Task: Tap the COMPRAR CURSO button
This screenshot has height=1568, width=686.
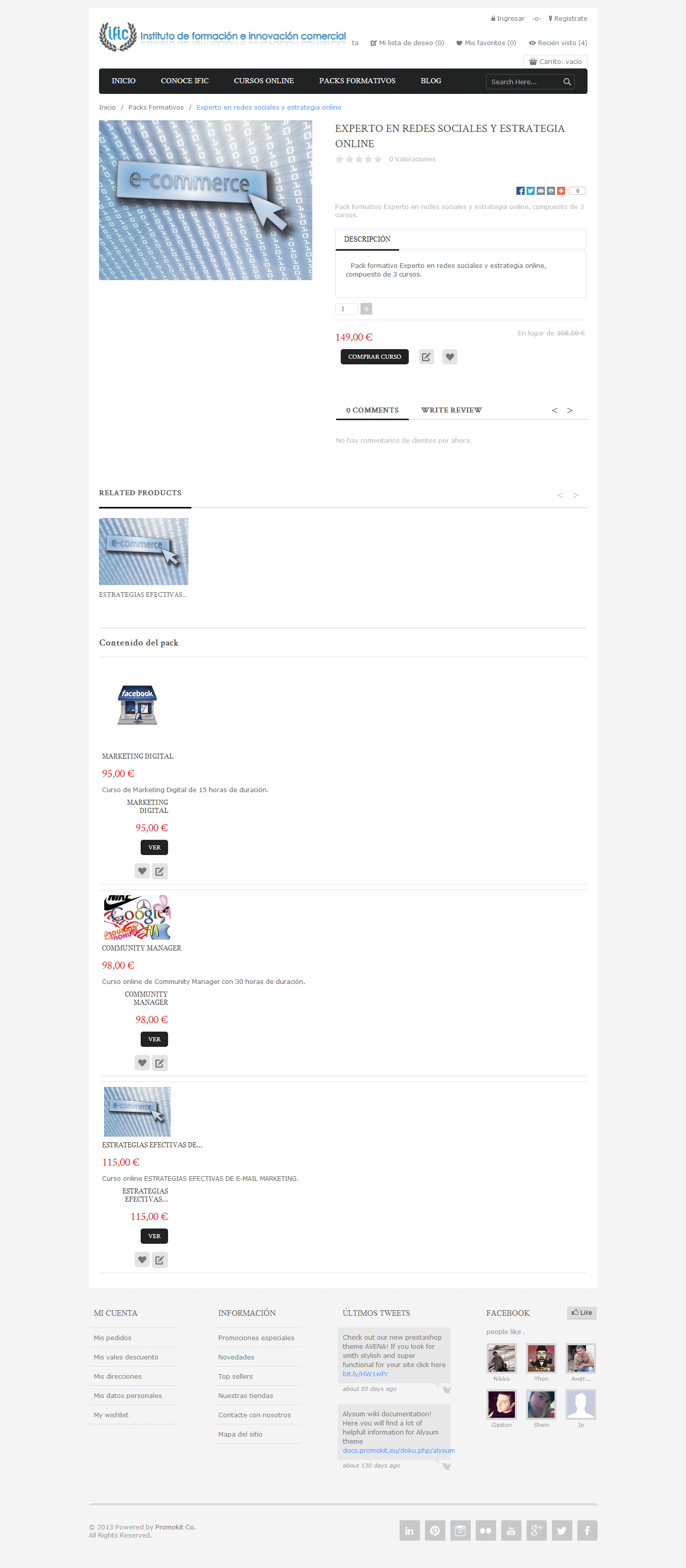Action: pyautogui.click(x=374, y=357)
